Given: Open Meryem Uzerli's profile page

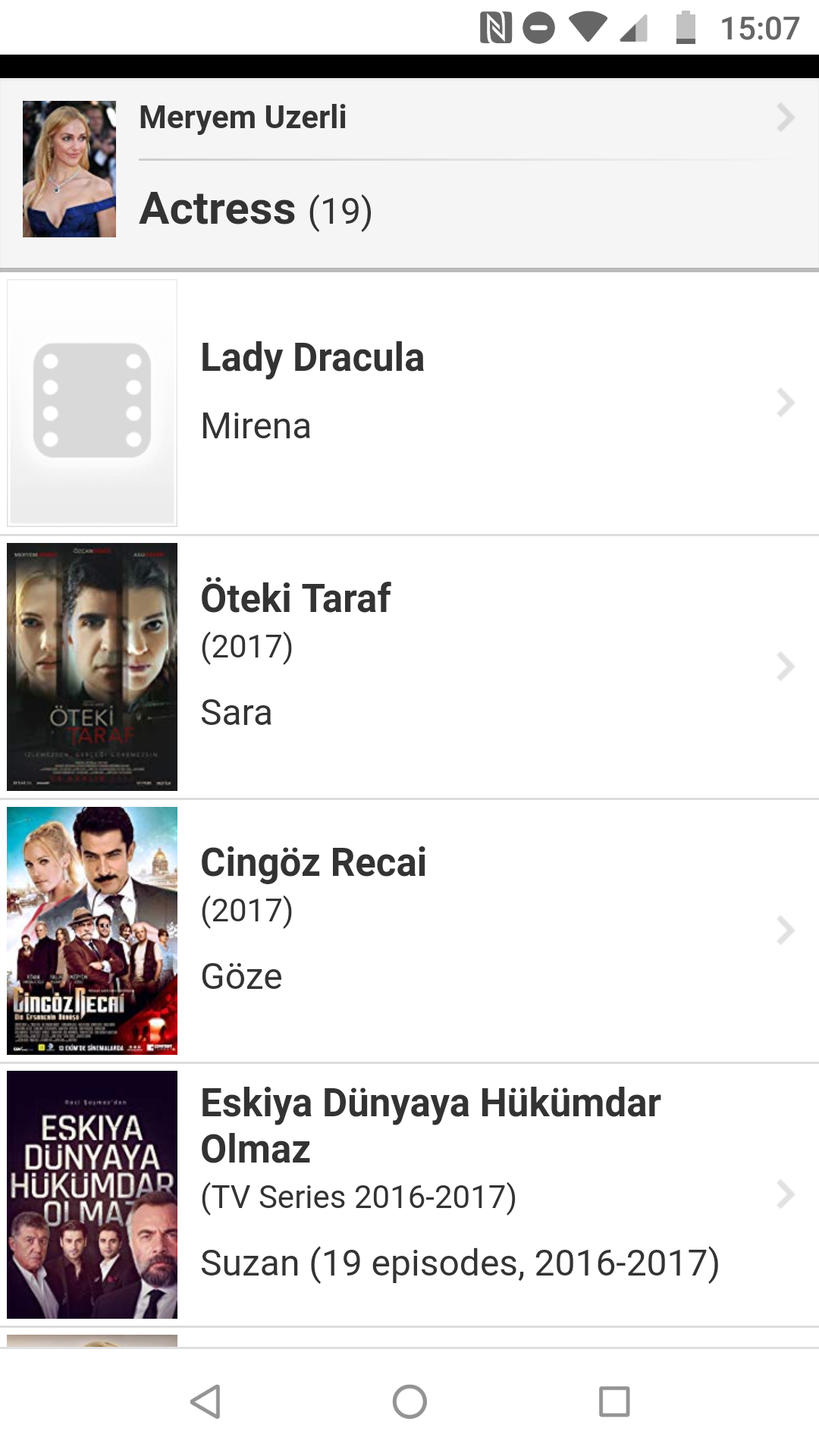Looking at the screenshot, I should (243, 118).
